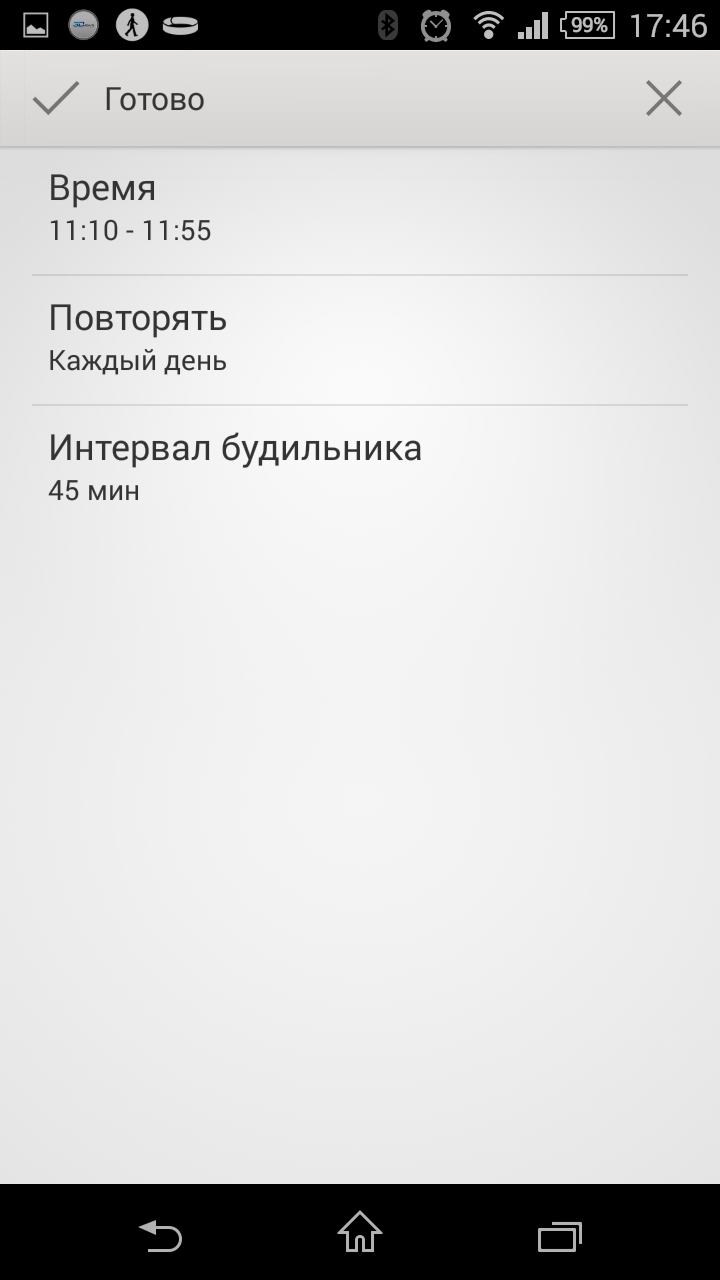Return to the home screen

point(360,1232)
